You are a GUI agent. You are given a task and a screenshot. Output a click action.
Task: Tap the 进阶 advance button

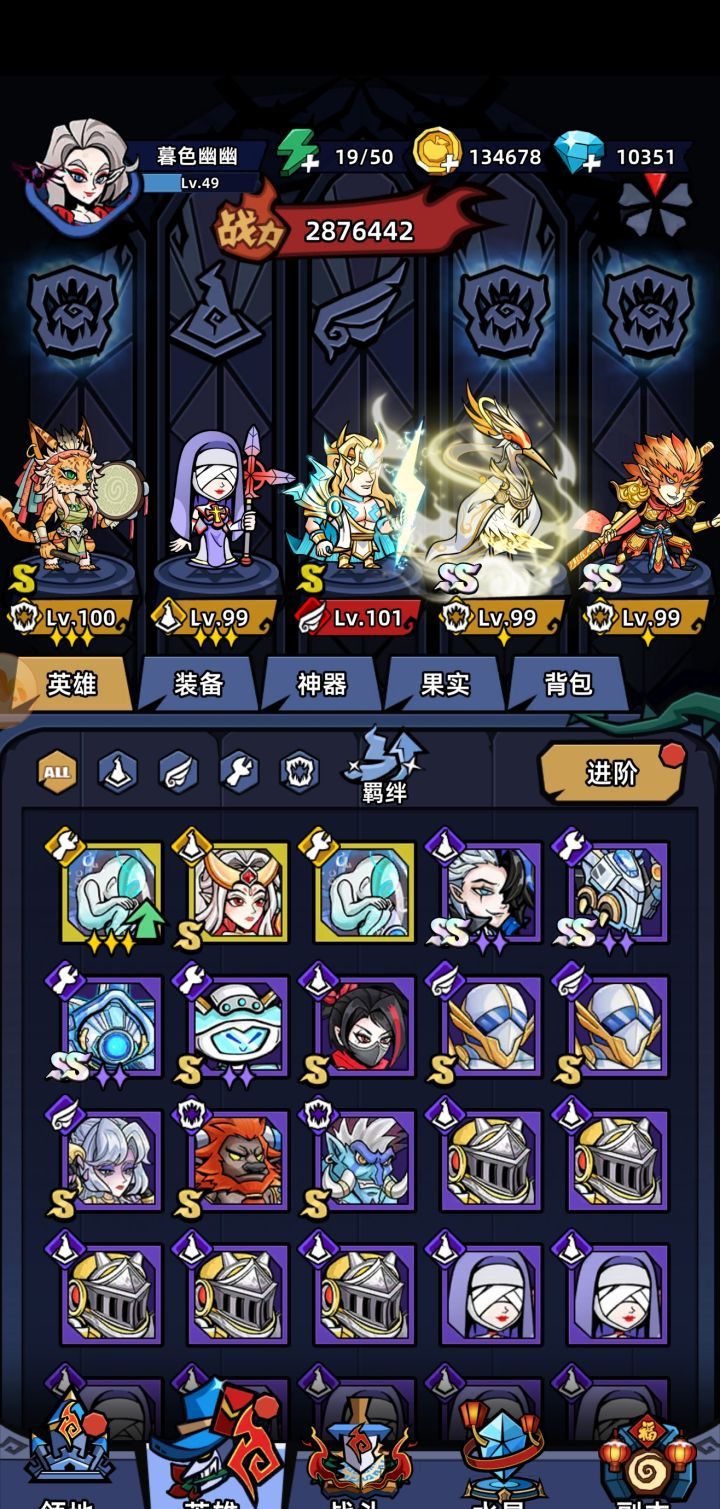tap(611, 773)
